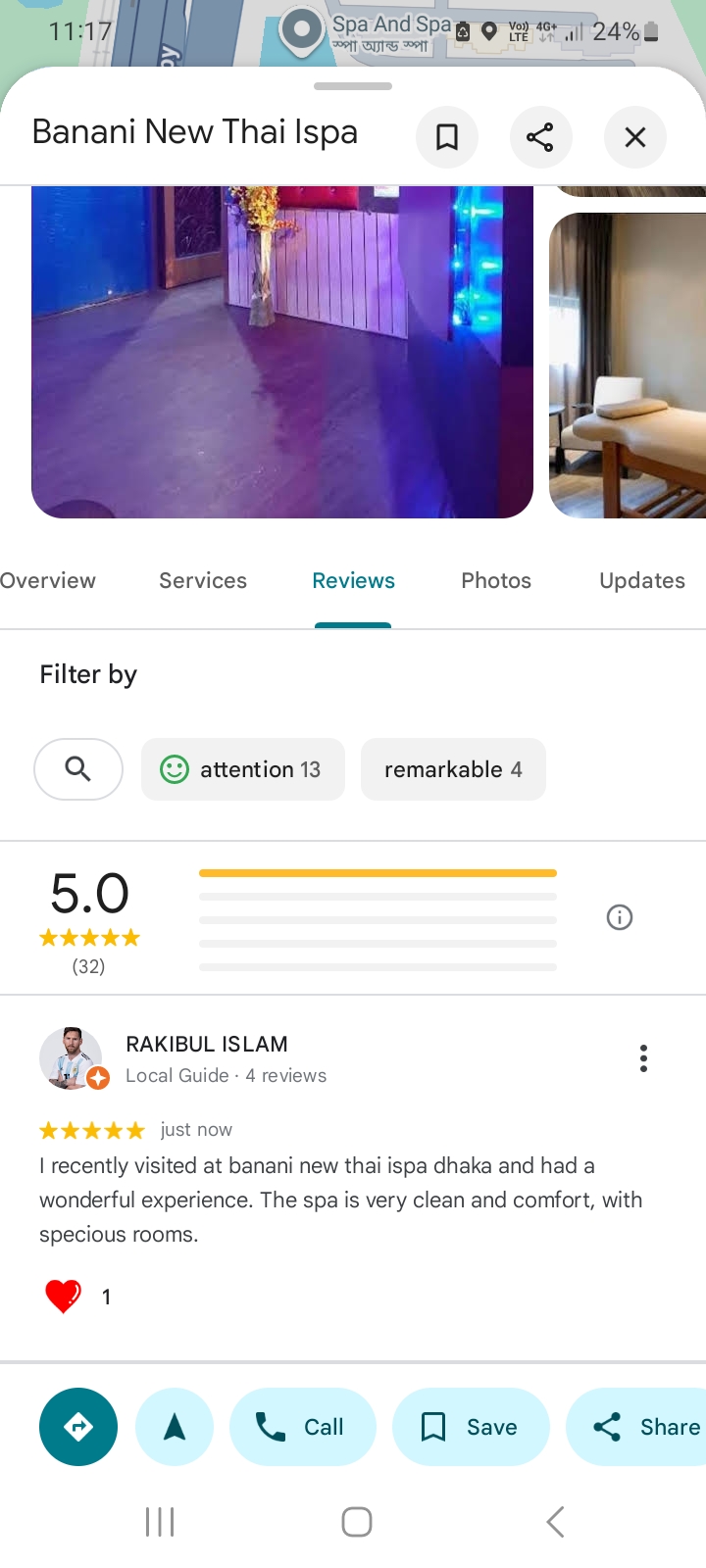
Task: Open the purple-lit lobby photo
Action: click(282, 351)
